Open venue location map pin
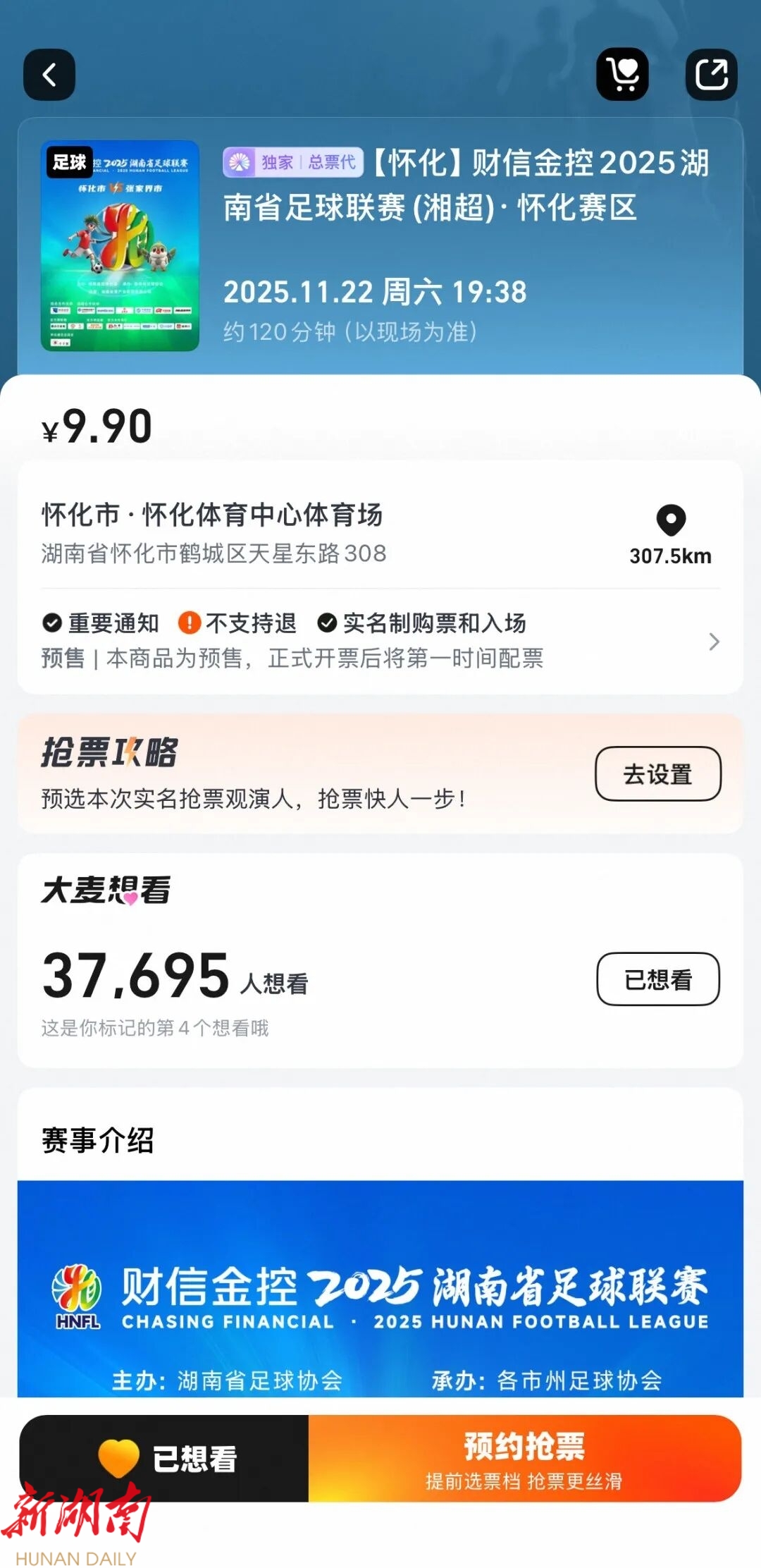 pyautogui.click(x=671, y=522)
